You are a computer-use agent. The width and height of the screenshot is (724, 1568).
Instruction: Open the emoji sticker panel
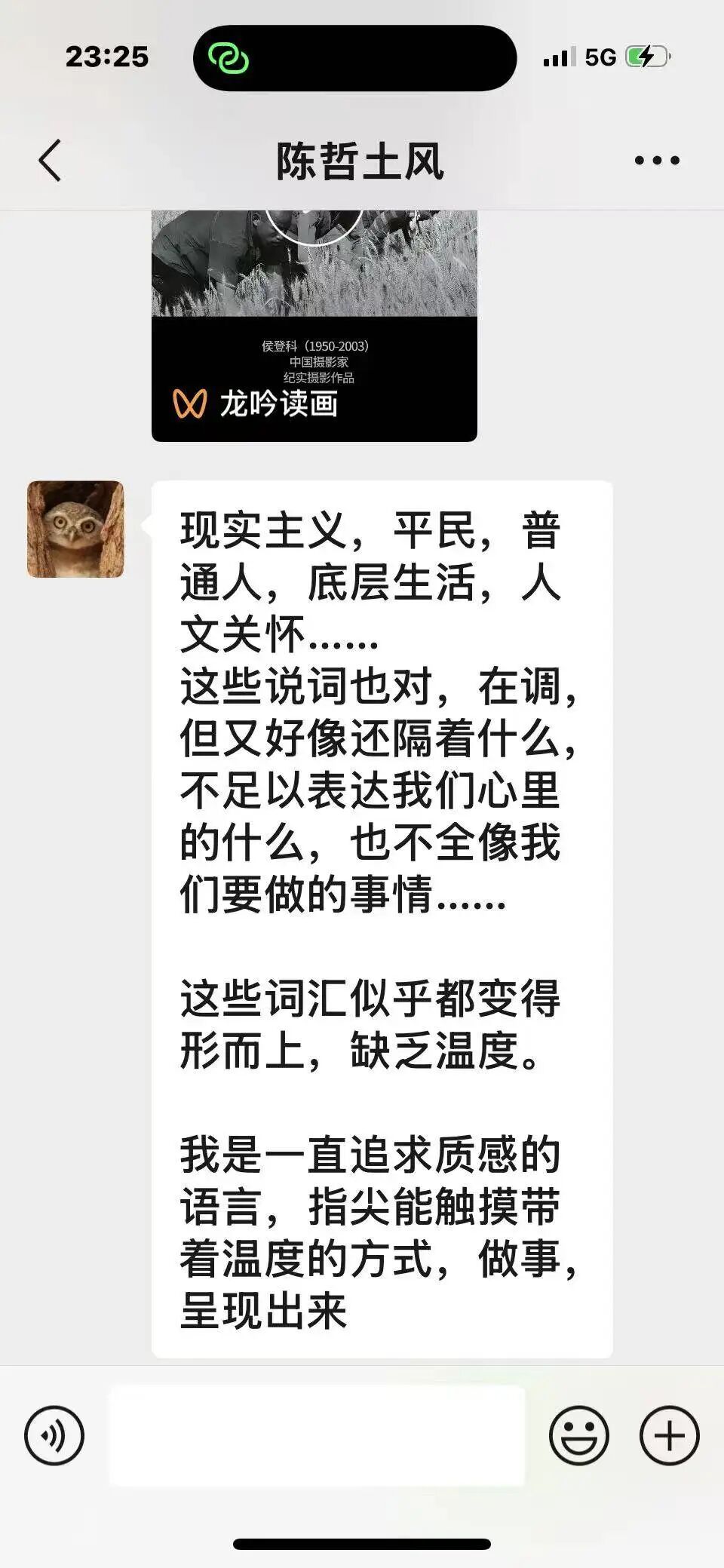tap(578, 1436)
